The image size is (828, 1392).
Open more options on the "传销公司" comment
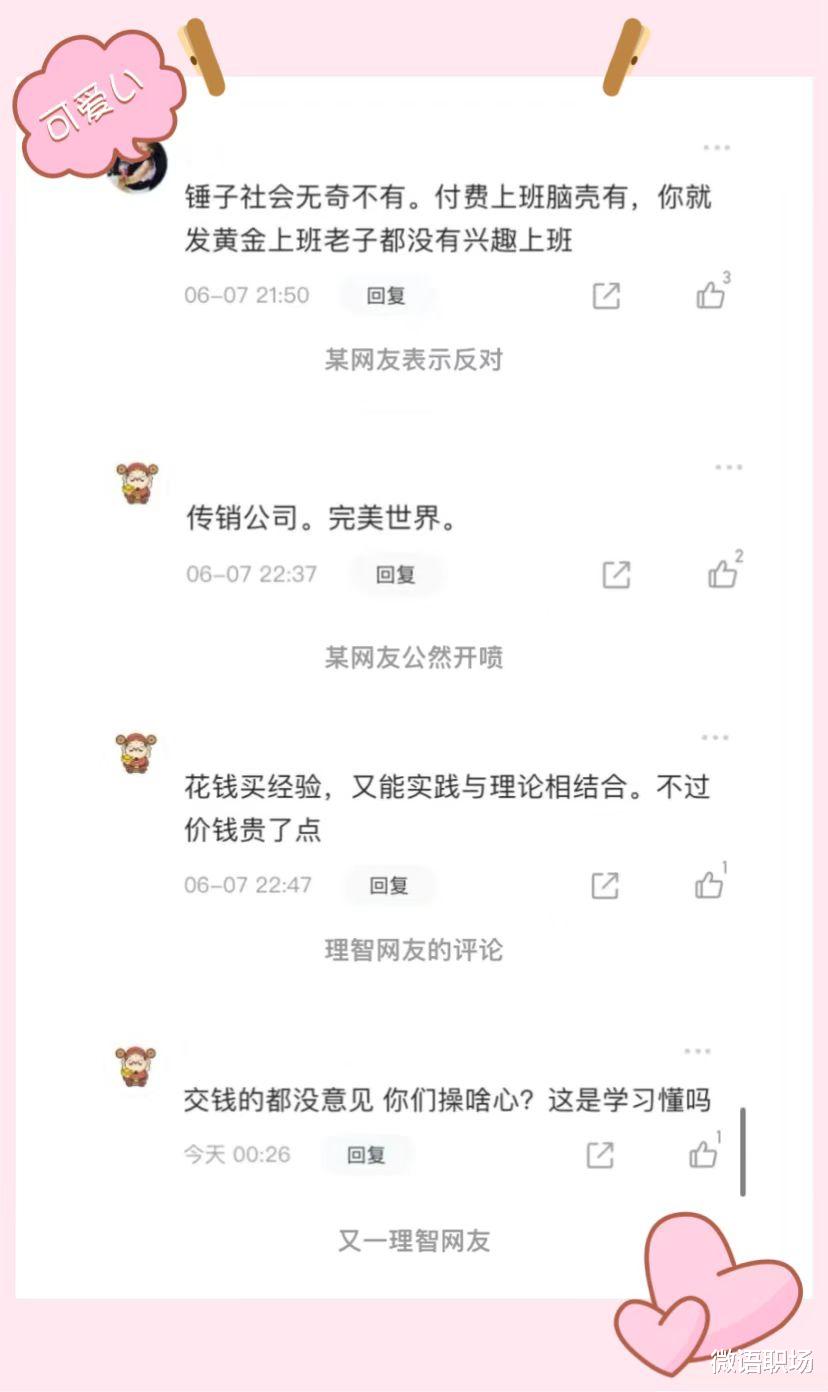point(728,465)
